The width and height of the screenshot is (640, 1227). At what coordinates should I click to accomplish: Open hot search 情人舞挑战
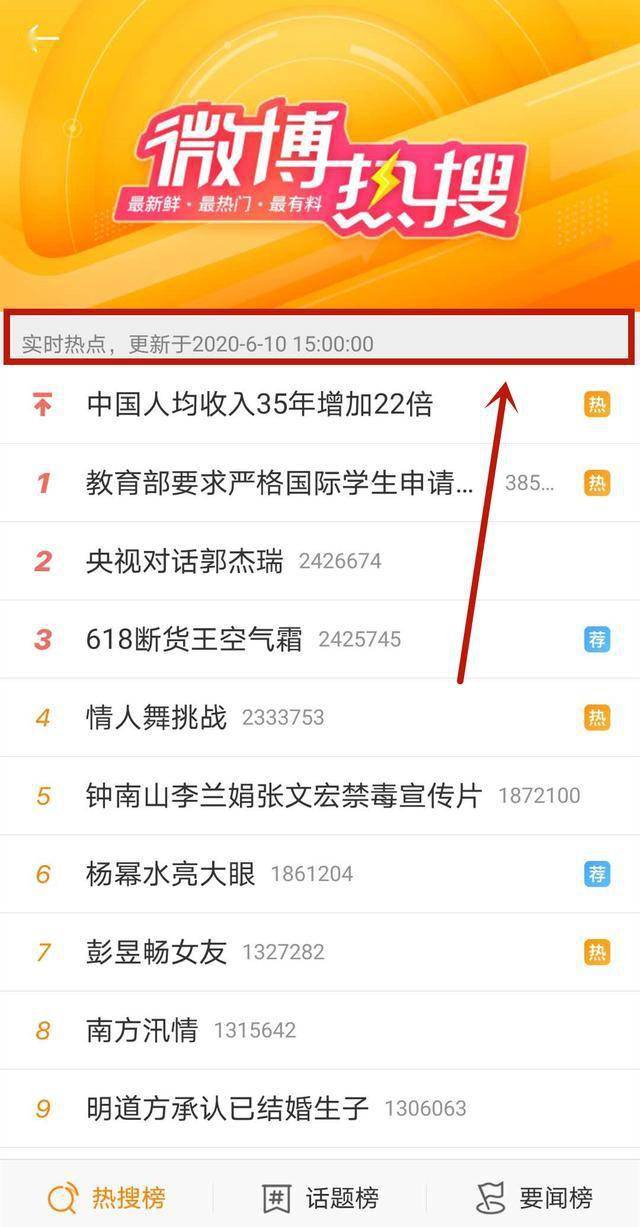click(x=157, y=717)
